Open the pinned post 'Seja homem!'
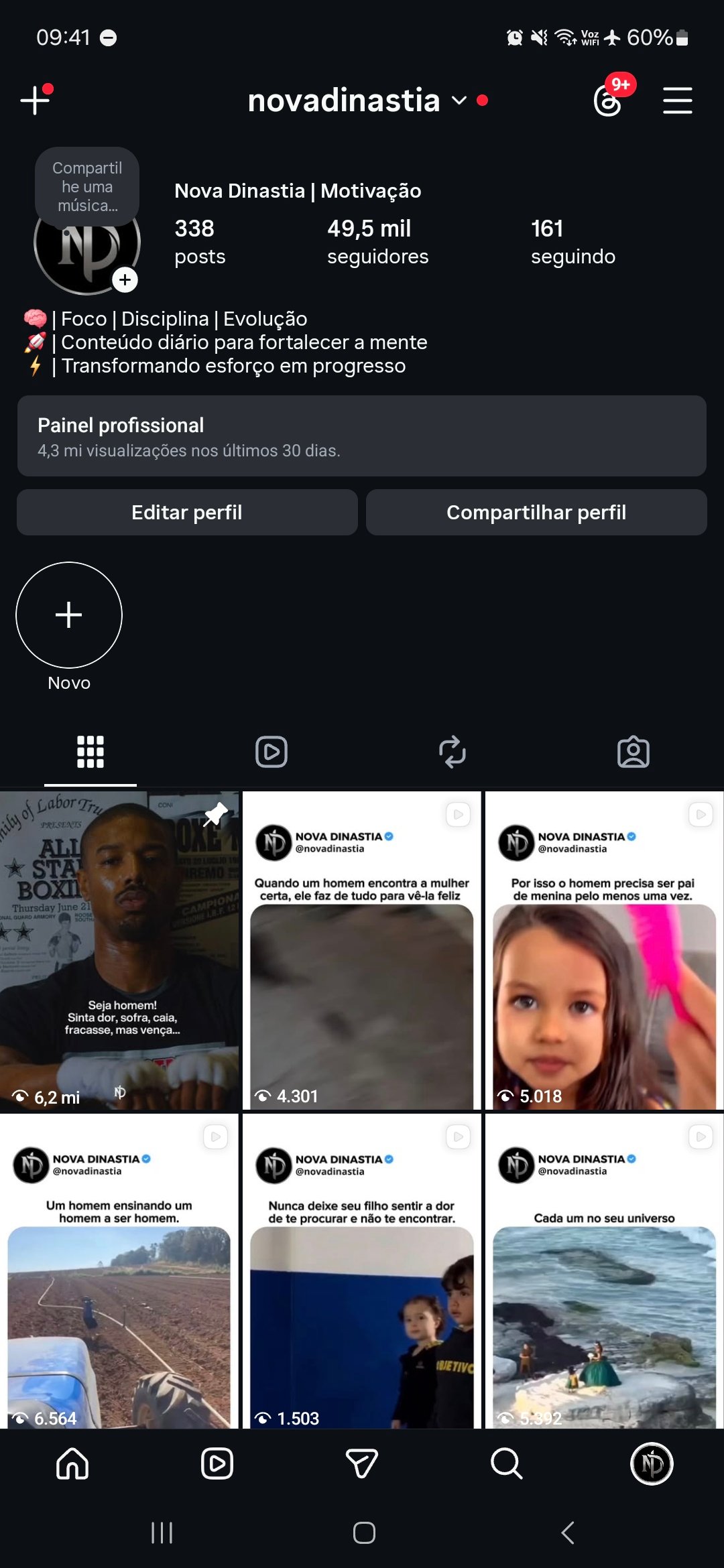Image resolution: width=724 pixels, height=1568 pixels. [119, 950]
